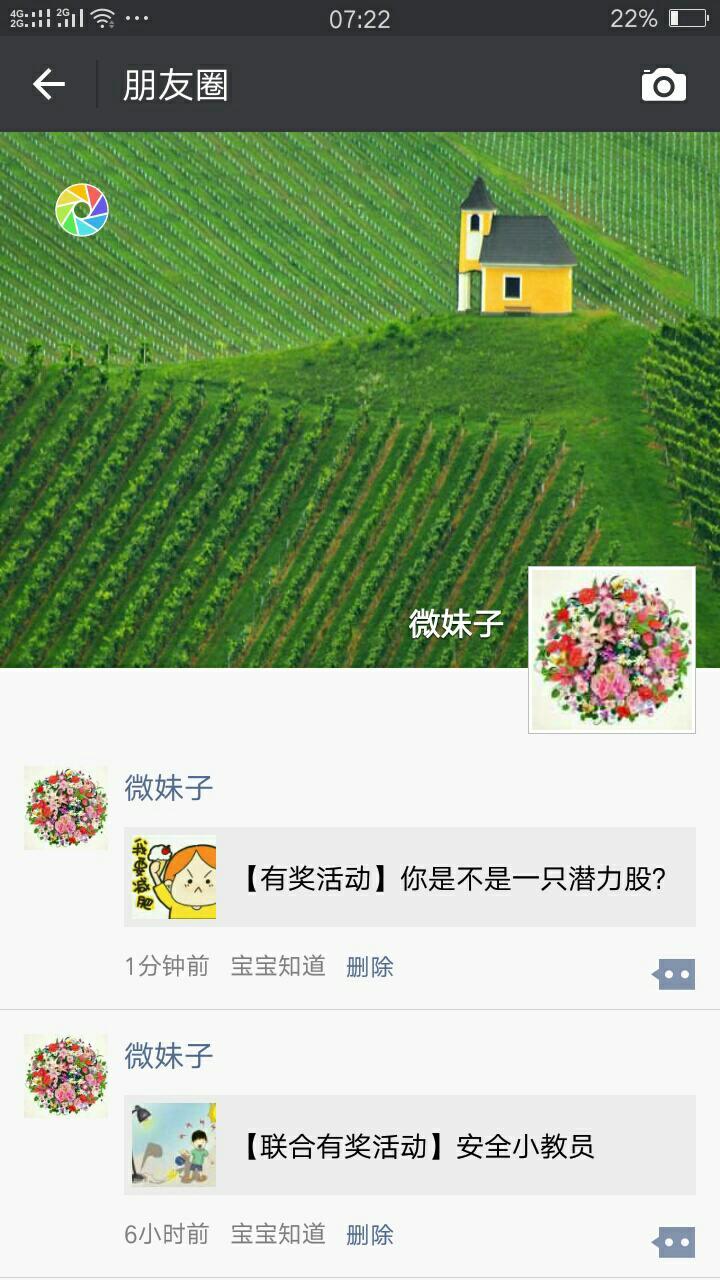Delete the post from 6小时前
The height and width of the screenshot is (1280, 720).
(x=370, y=1235)
